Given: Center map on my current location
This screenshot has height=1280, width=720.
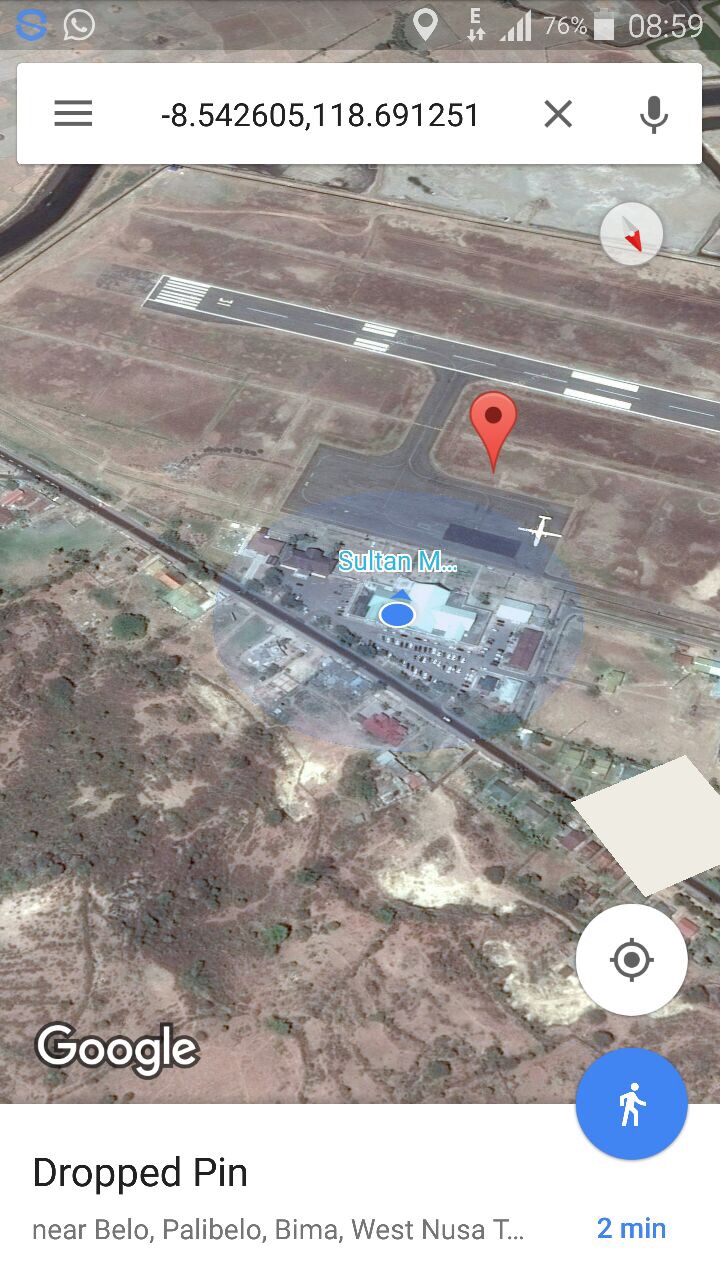Looking at the screenshot, I should tap(631, 960).
